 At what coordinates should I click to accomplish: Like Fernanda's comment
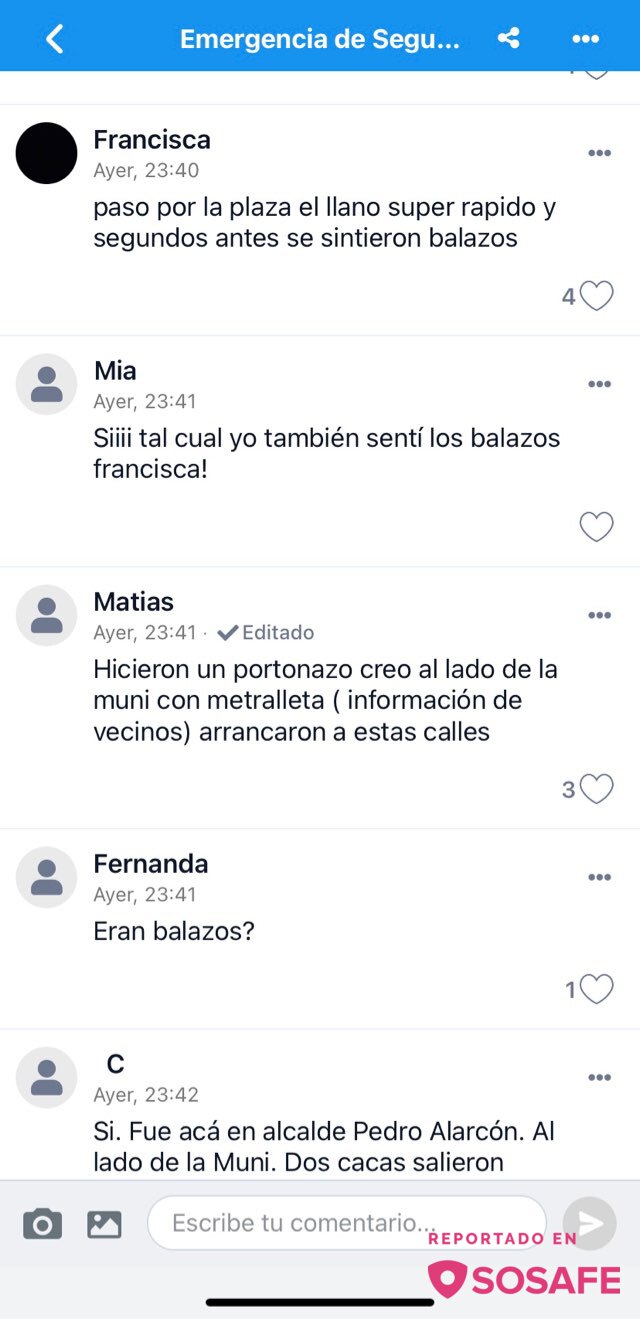tap(597, 989)
